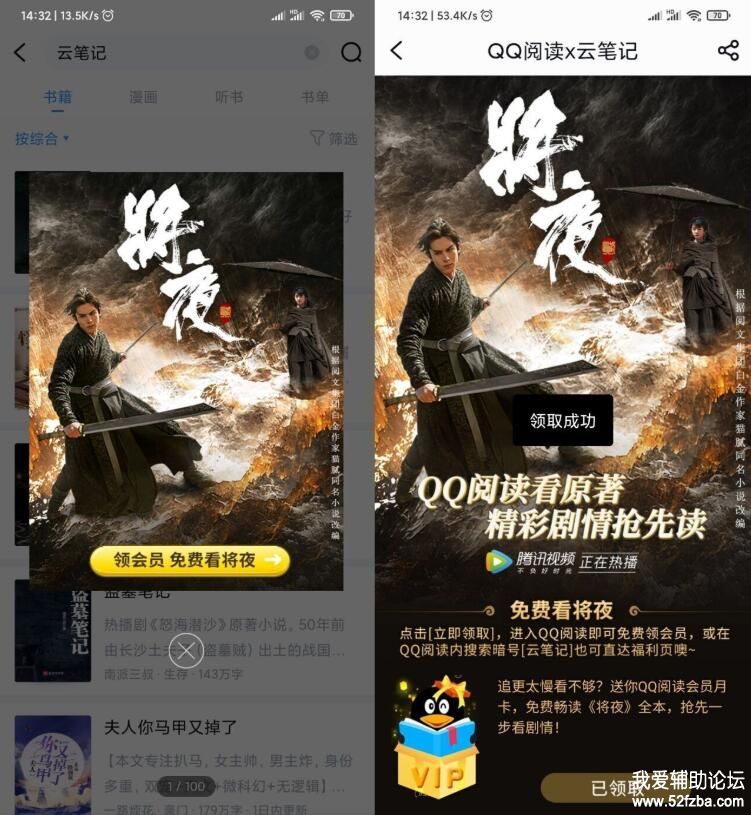
Task: Open the 书单 tab
Action: [x=315, y=97]
